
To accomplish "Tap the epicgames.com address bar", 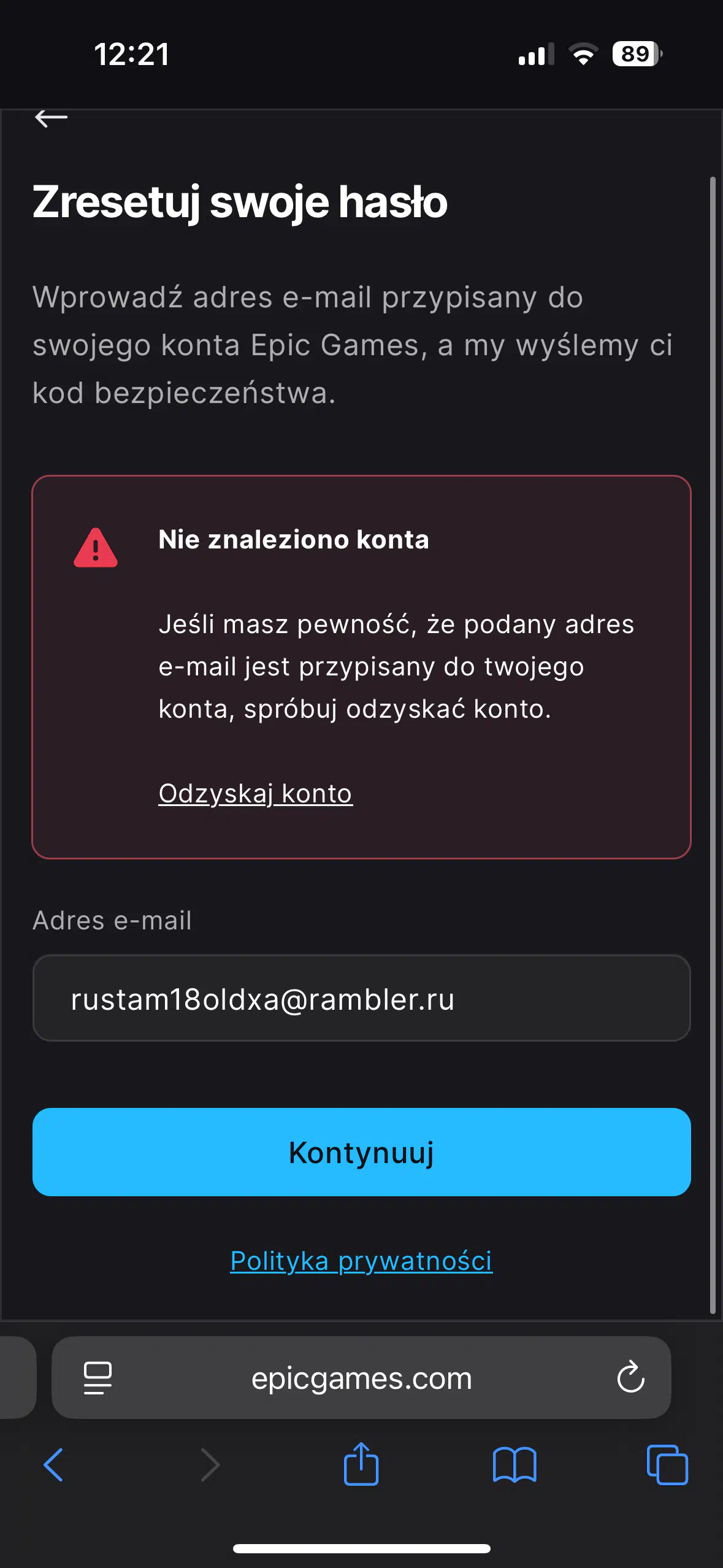I will (361, 1378).
